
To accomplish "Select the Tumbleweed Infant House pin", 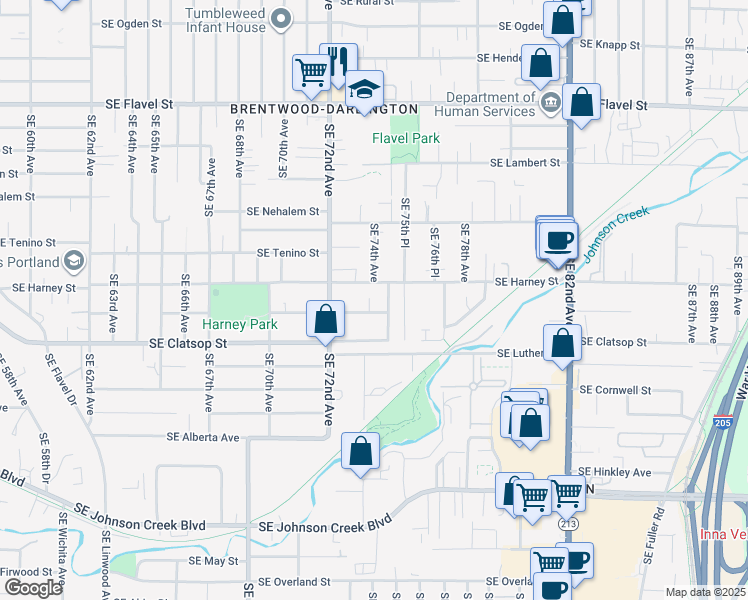I will click(282, 18).
